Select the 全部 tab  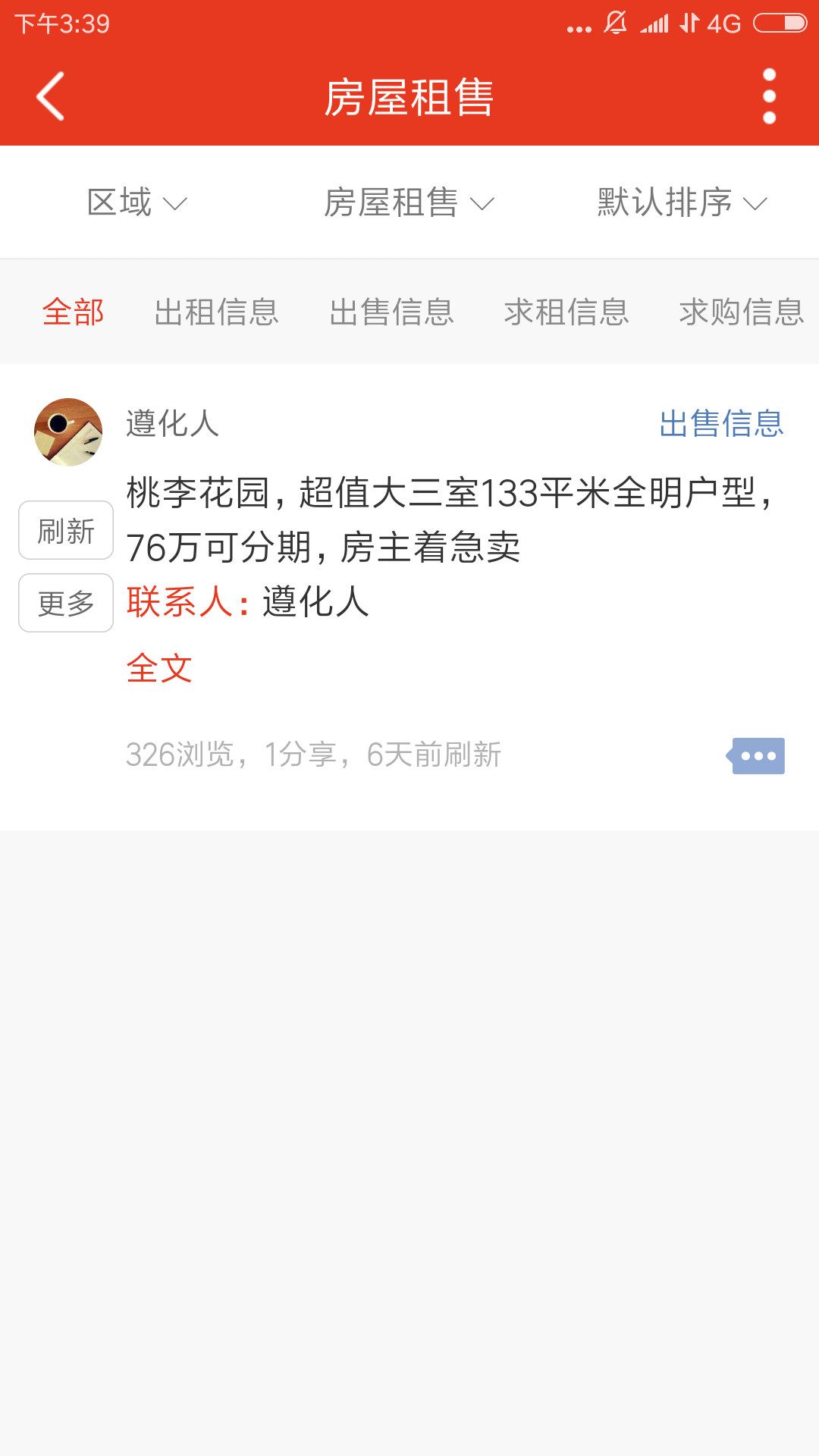[73, 312]
